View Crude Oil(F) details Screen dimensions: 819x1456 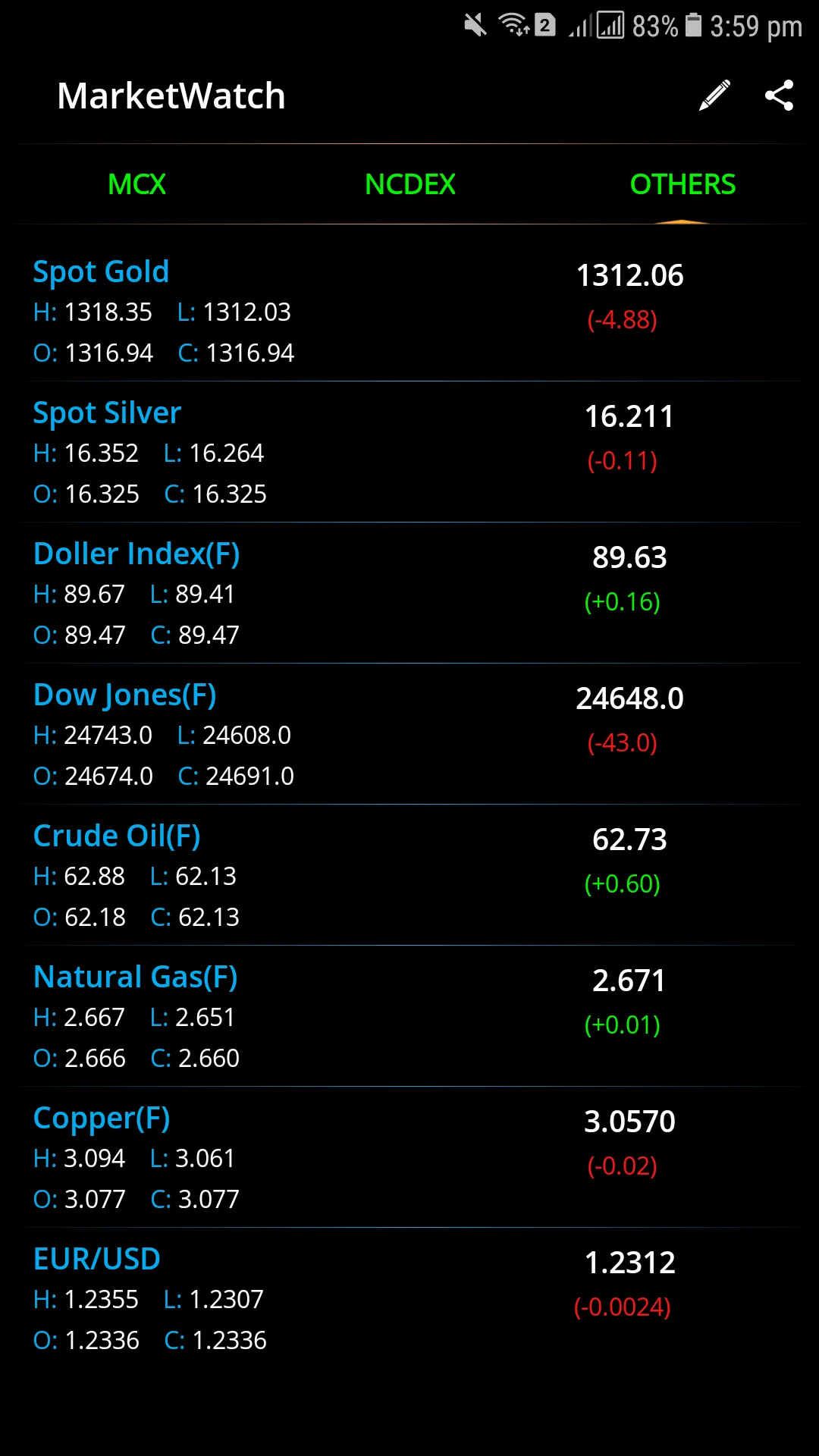coord(409,875)
